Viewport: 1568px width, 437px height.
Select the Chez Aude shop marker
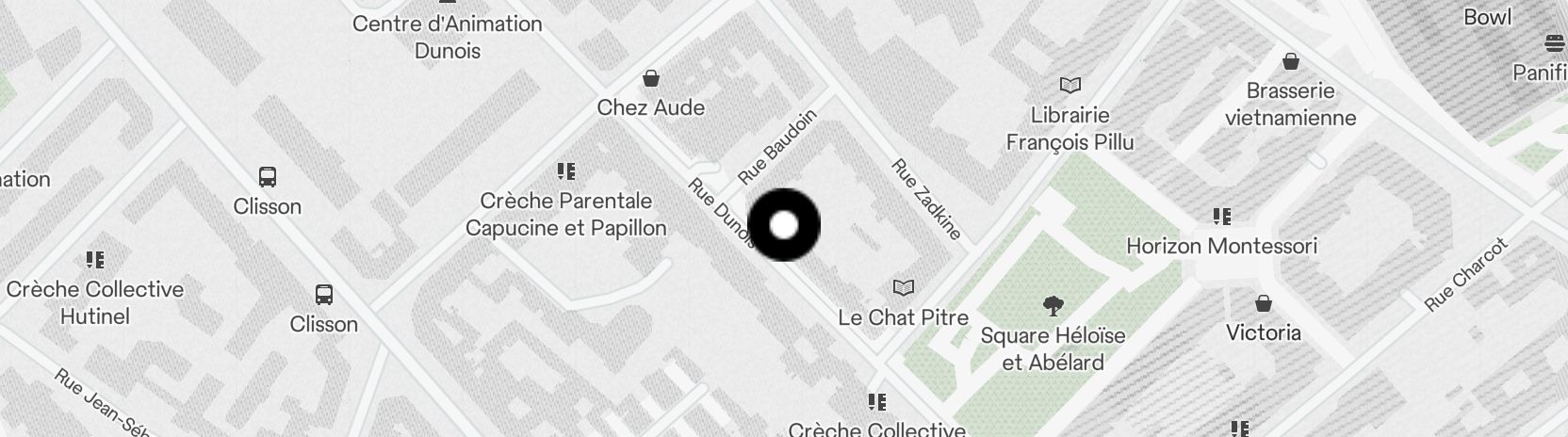tap(650, 77)
